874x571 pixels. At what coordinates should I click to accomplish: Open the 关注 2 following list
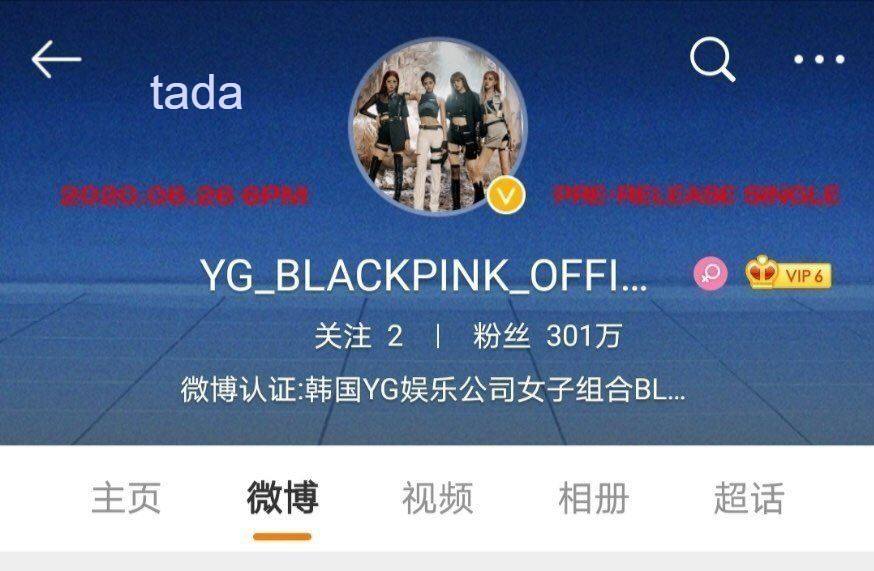[358, 336]
